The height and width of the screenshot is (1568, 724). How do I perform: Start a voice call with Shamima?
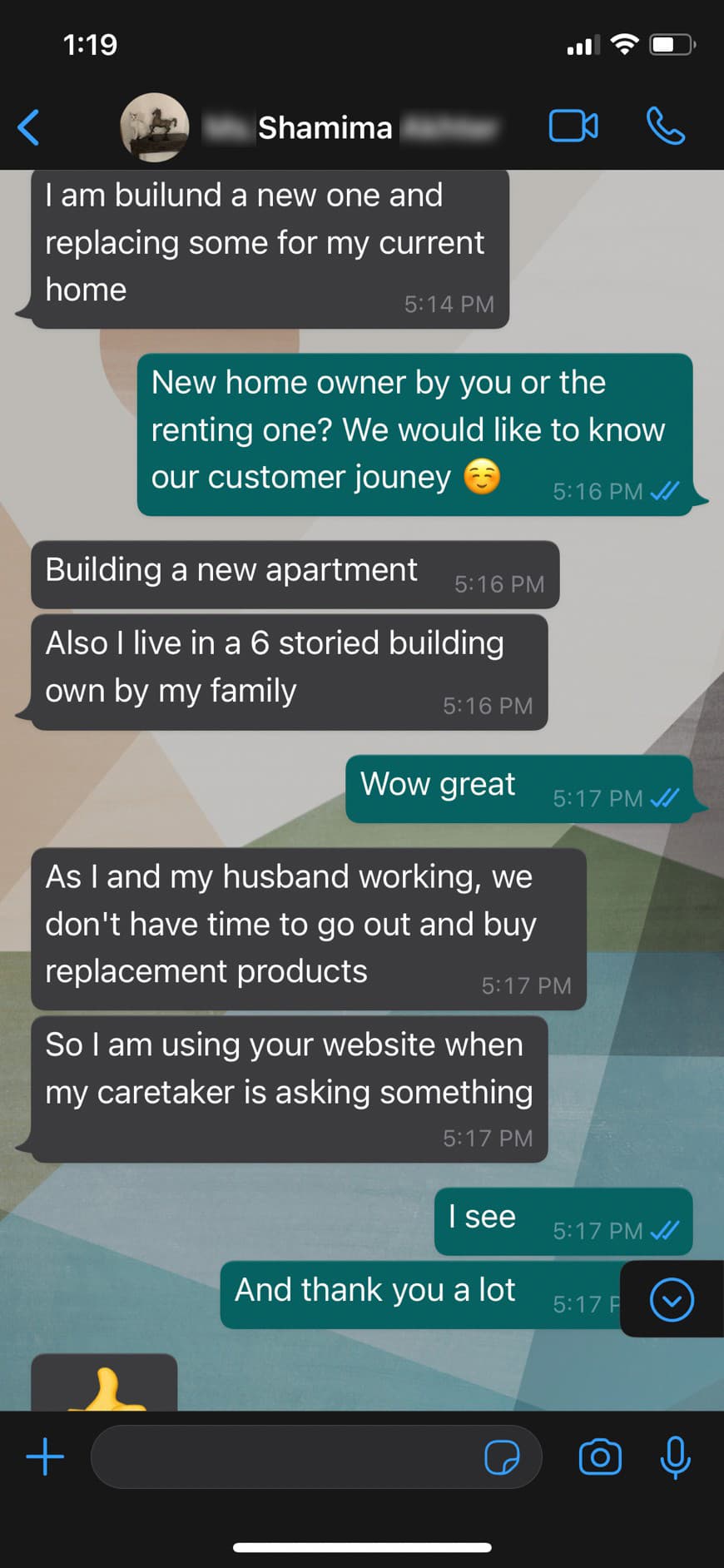[666, 127]
